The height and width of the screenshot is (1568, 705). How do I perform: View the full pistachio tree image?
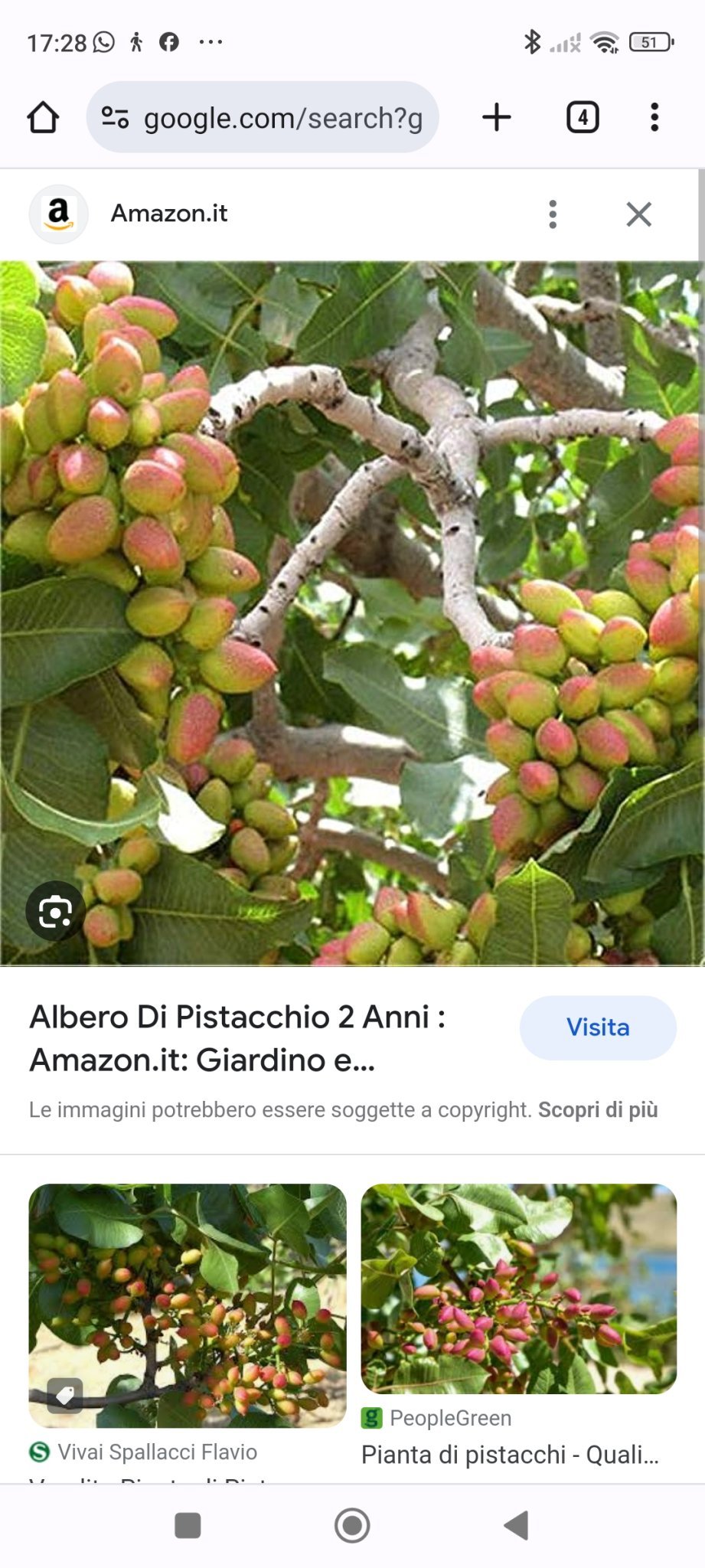click(x=352, y=612)
